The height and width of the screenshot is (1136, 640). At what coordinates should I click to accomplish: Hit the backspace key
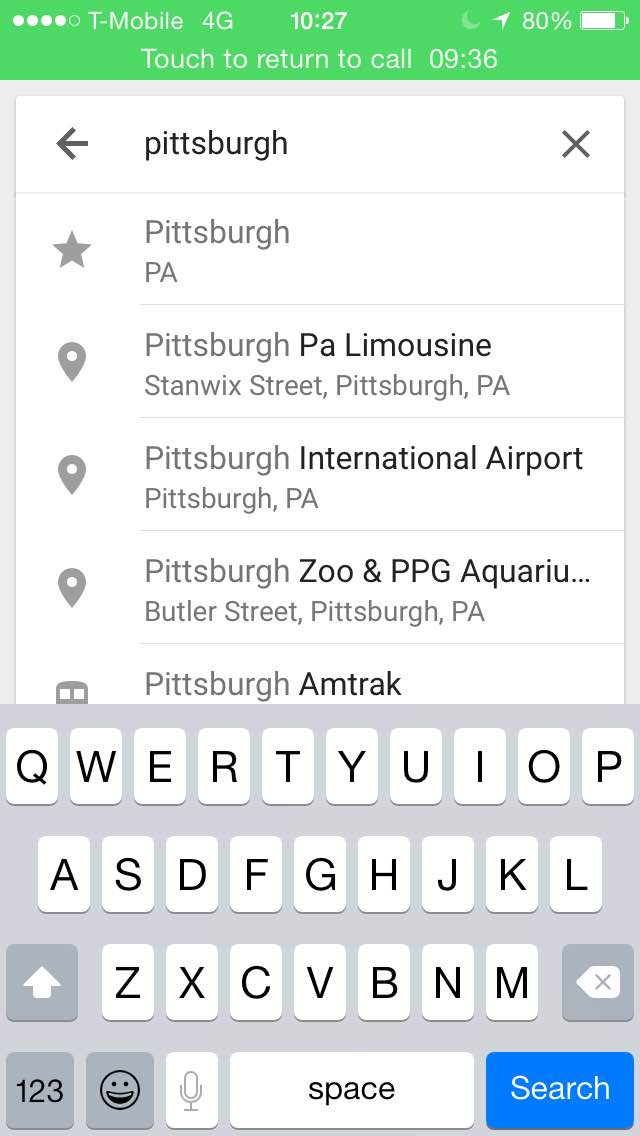pyautogui.click(x=598, y=982)
